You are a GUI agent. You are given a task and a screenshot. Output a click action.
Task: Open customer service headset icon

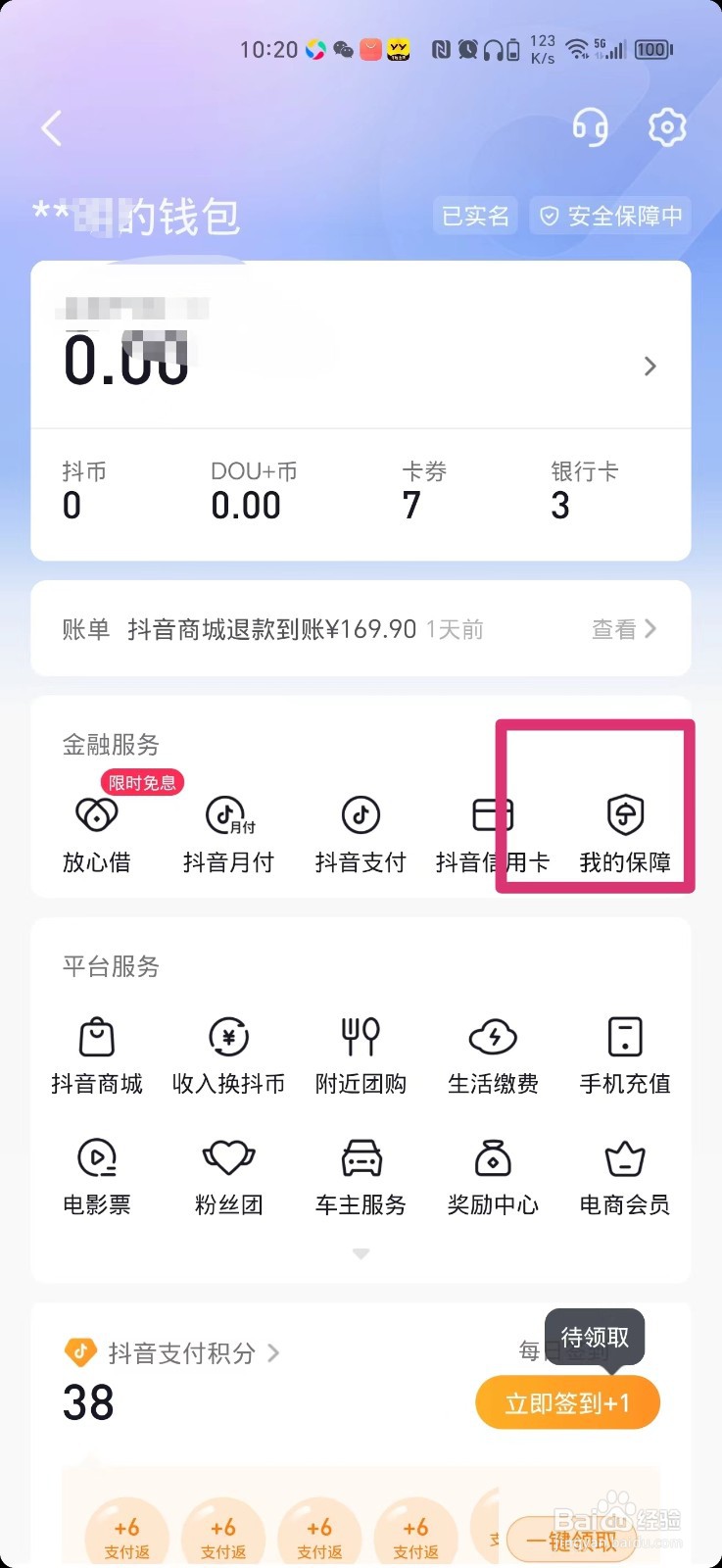[591, 127]
